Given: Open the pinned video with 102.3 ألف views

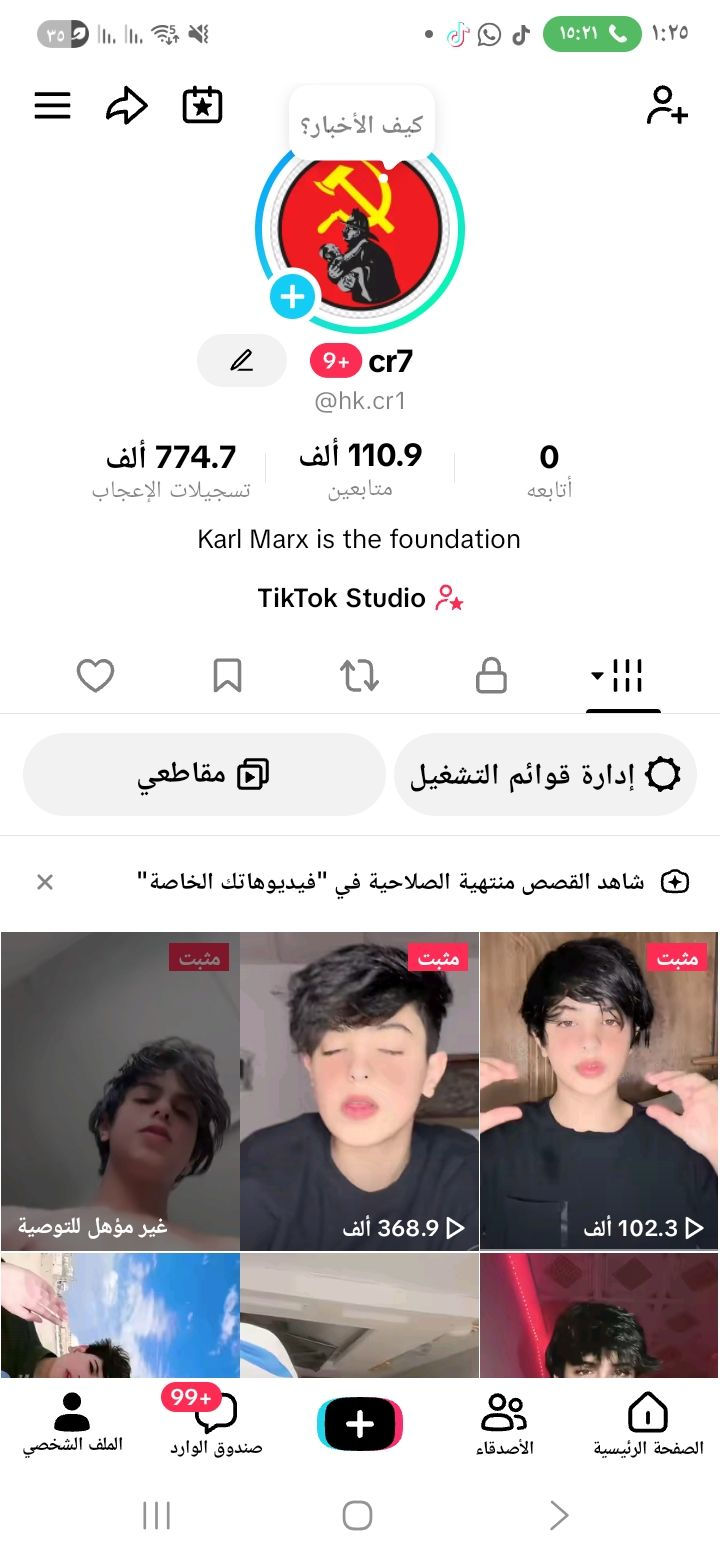Looking at the screenshot, I should [599, 1091].
